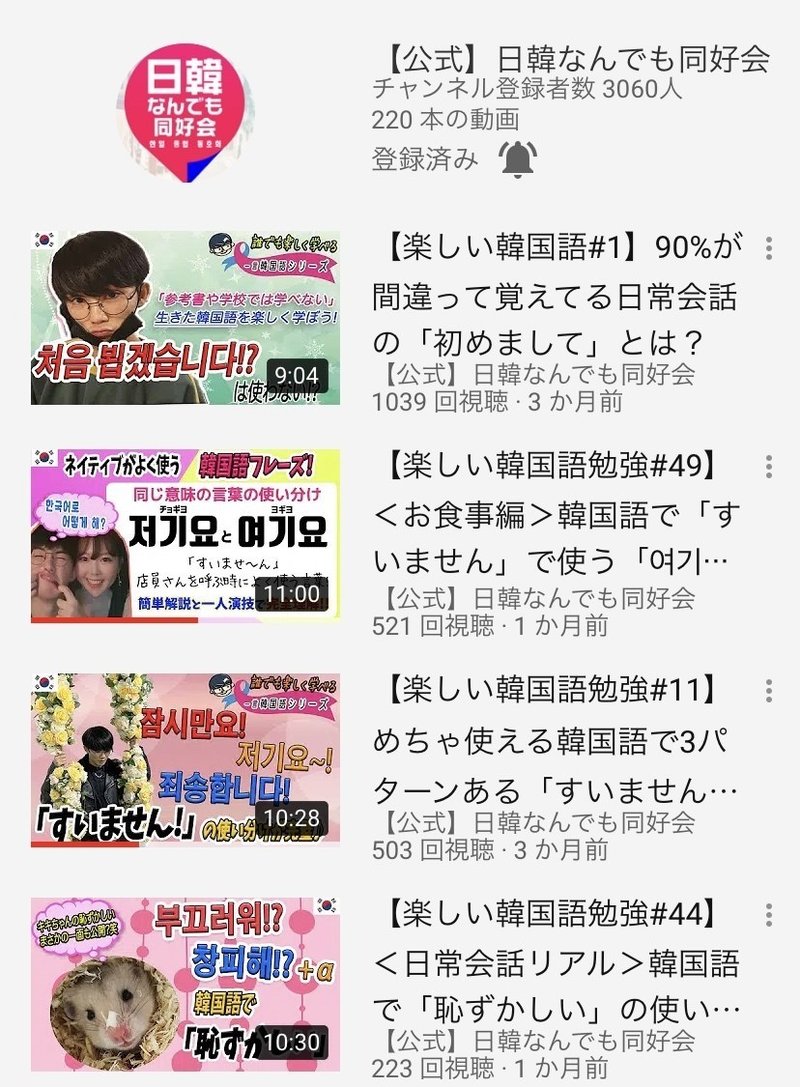800x1087 pixels.
Task: Open overflow menu for 楽しい韓国語#1 video
Action: (x=768, y=249)
